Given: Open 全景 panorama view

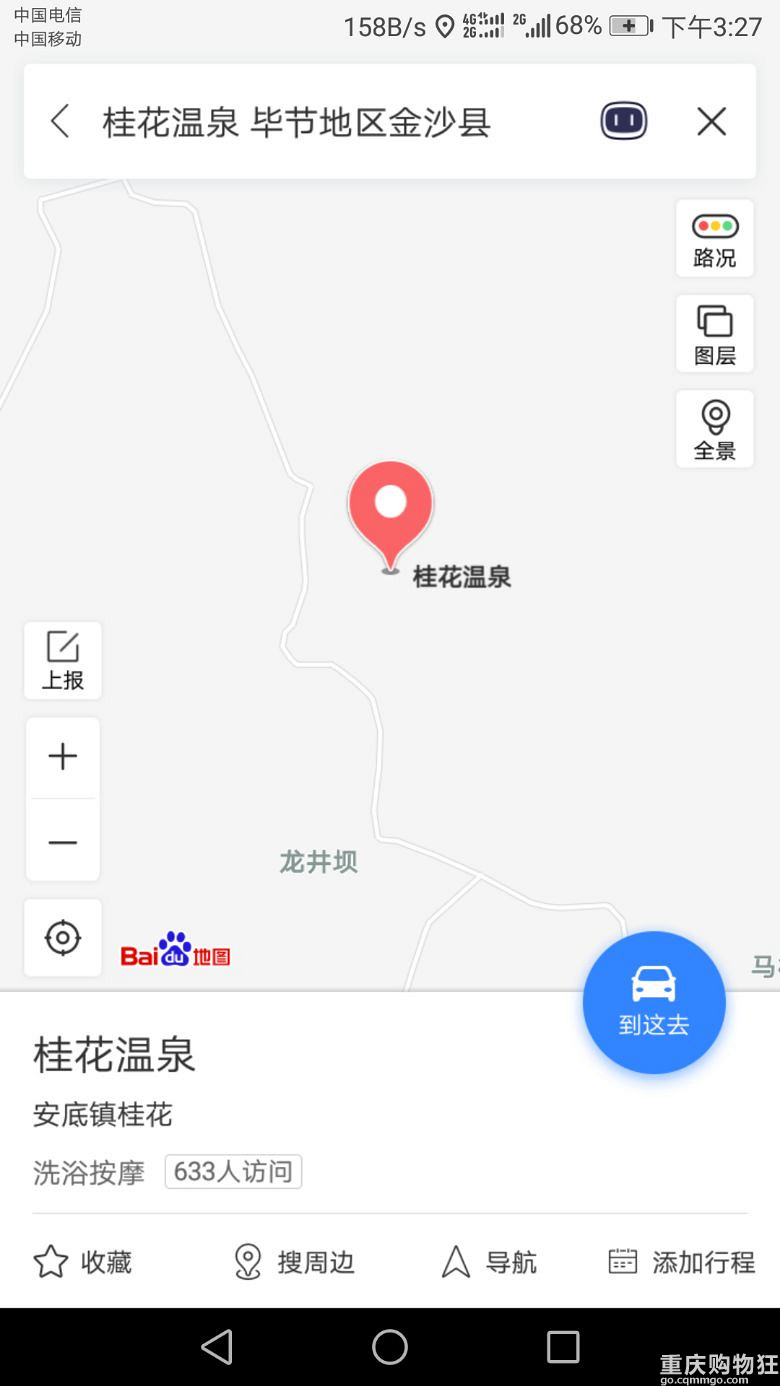Looking at the screenshot, I should click(x=715, y=429).
